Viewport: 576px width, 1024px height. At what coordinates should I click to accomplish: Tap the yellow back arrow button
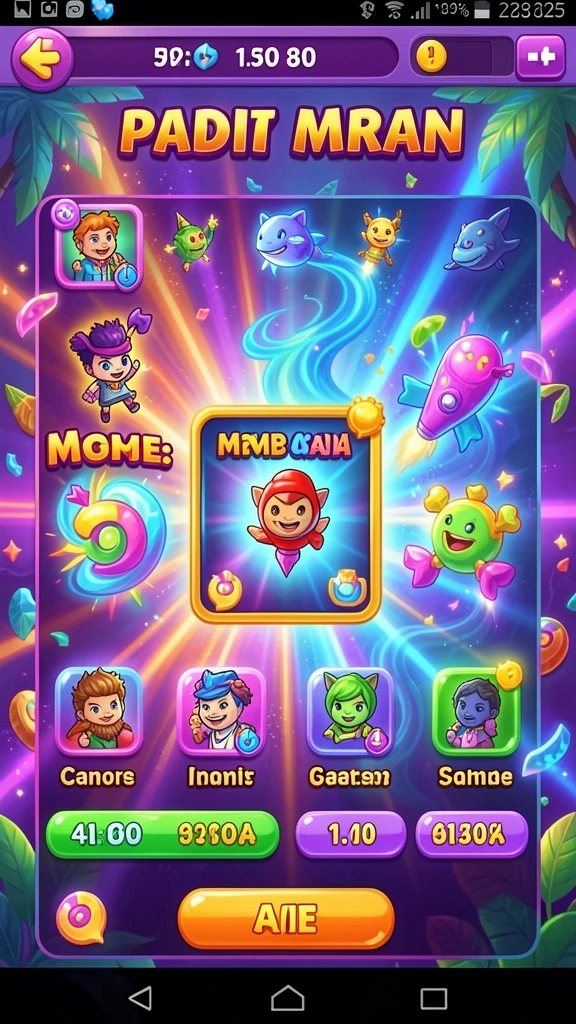(42, 59)
